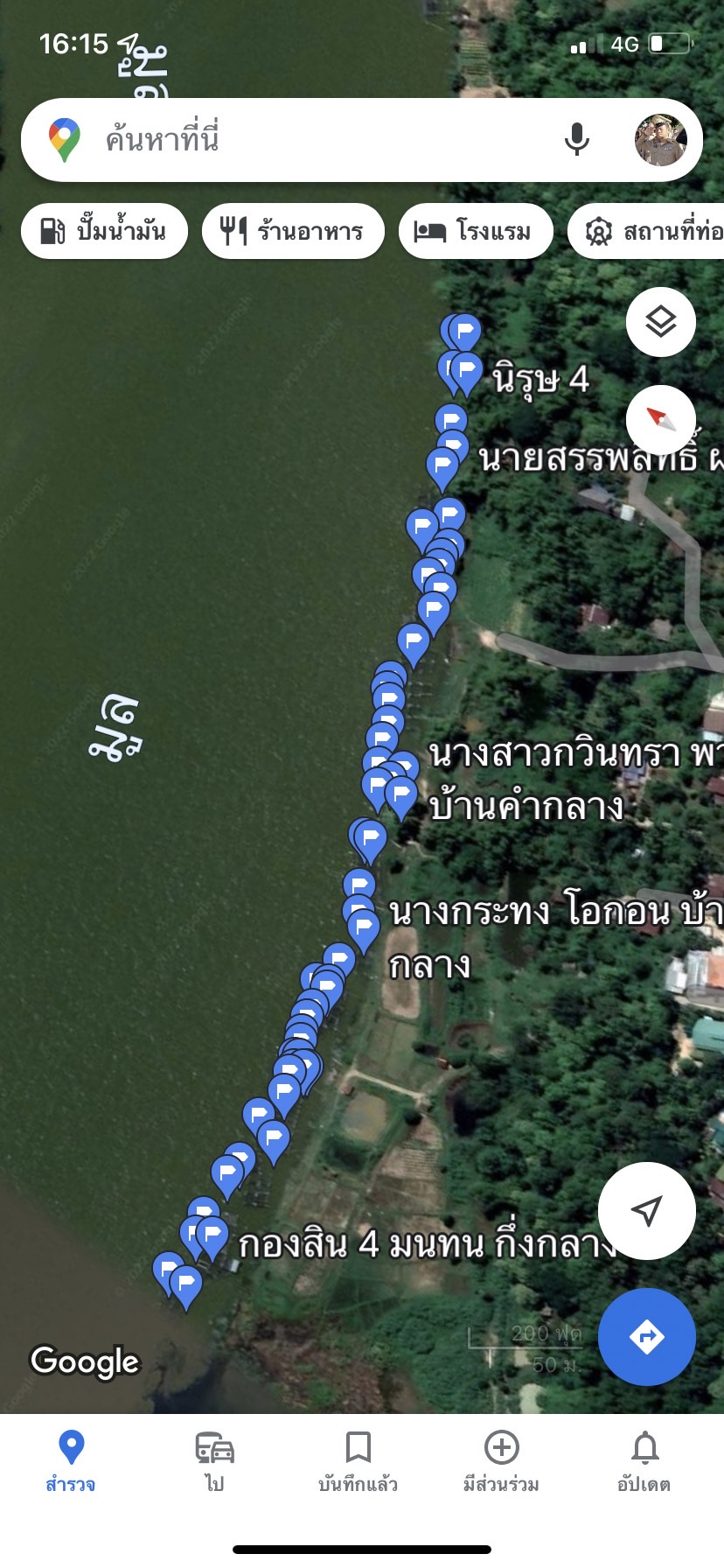Select the pin for นางสาวกวินทรา
The width and height of the screenshot is (724, 1568).
401,794
